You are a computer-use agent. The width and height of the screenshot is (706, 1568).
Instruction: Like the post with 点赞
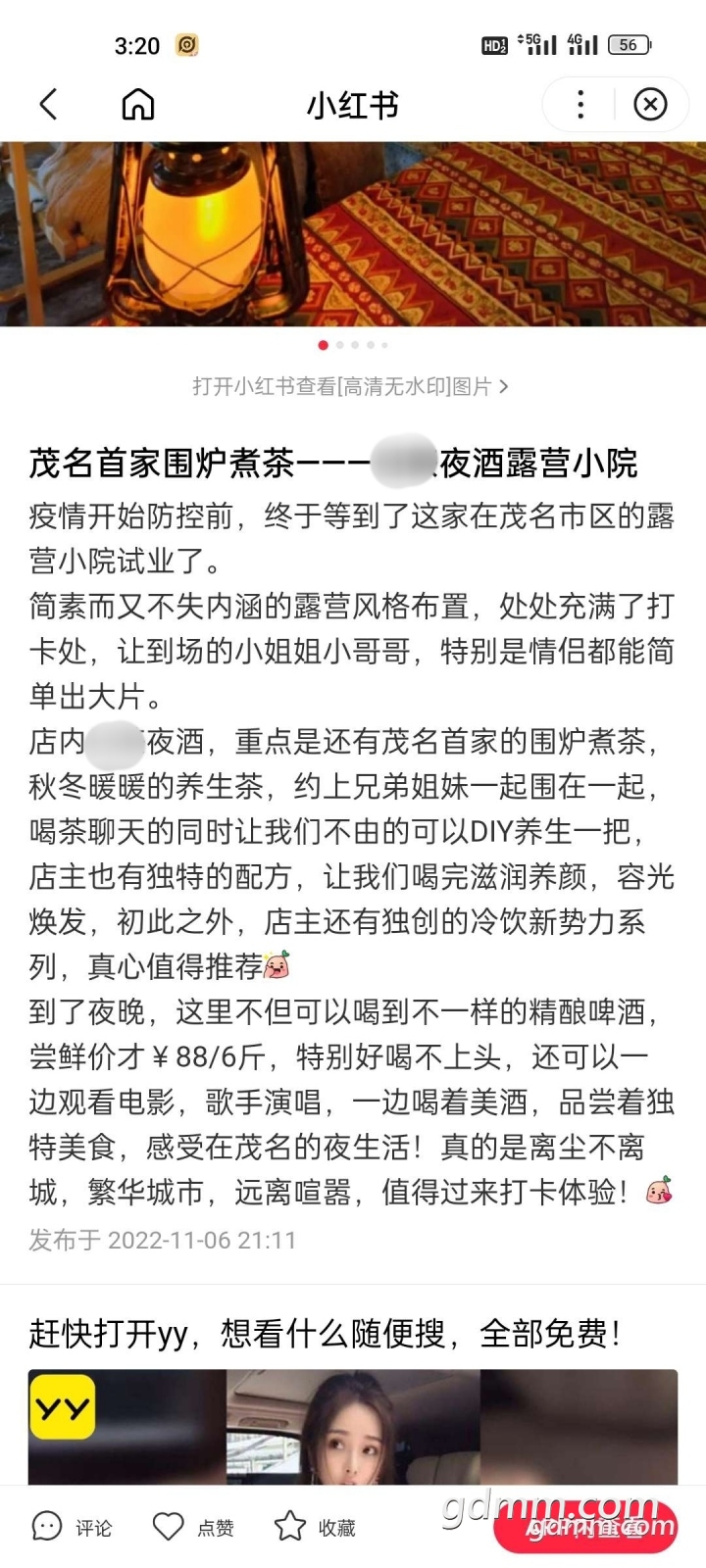click(x=193, y=1527)
